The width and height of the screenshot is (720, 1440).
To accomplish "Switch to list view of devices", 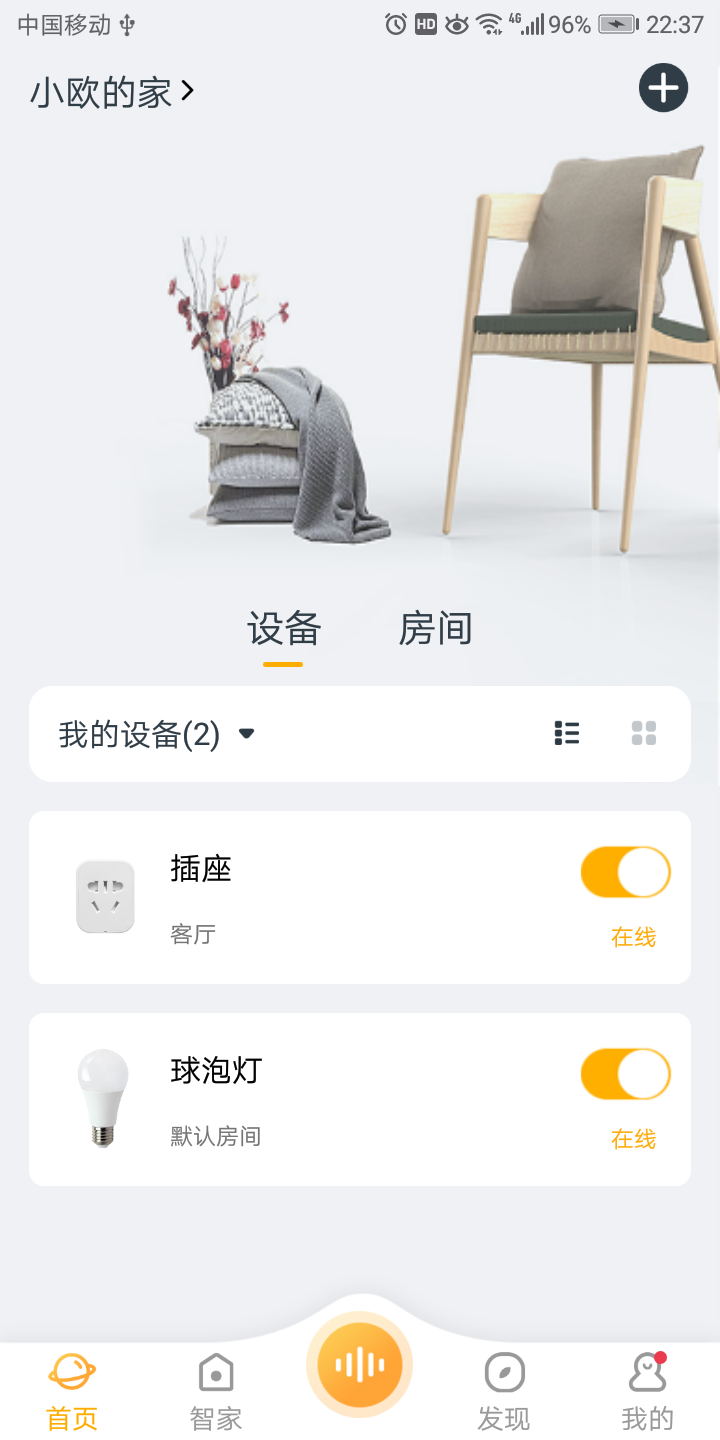I will coord(567,733).
